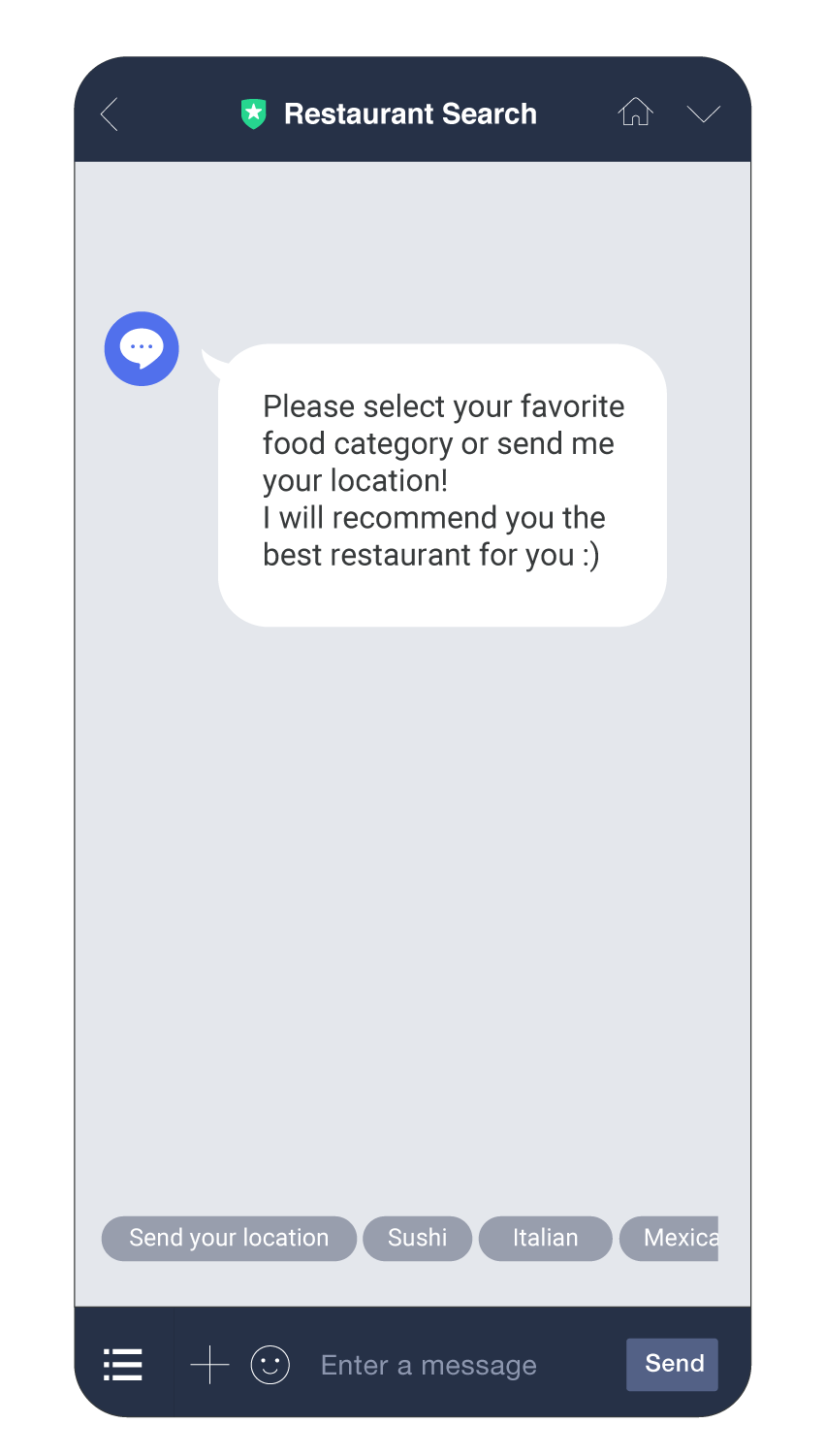825x1456 pixels.
Task: Open the home icon in the header
Action: coord(635,113)
